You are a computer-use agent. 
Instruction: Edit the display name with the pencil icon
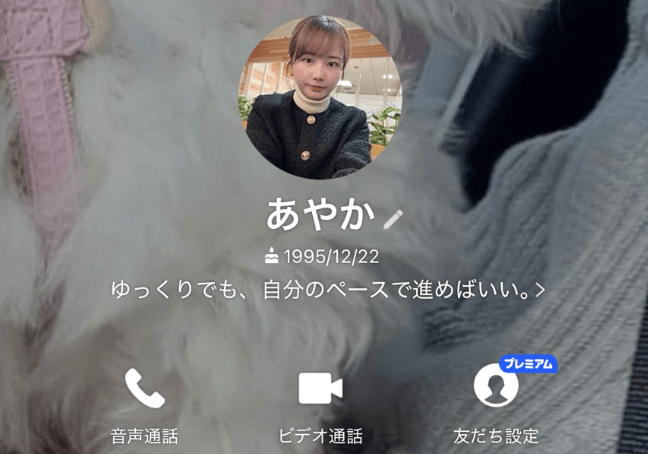pos(393,215)
